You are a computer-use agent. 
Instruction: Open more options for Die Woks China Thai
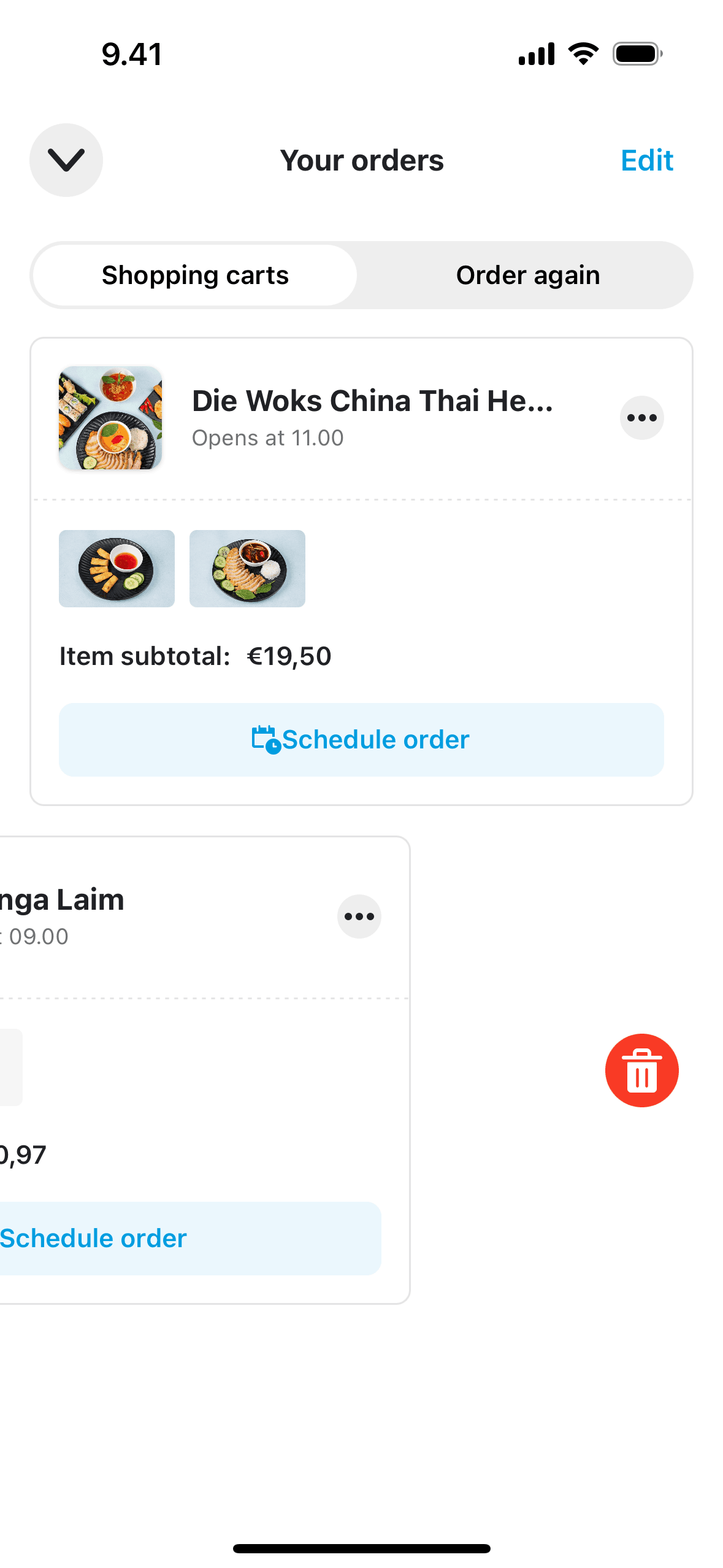tap(641, 418)
